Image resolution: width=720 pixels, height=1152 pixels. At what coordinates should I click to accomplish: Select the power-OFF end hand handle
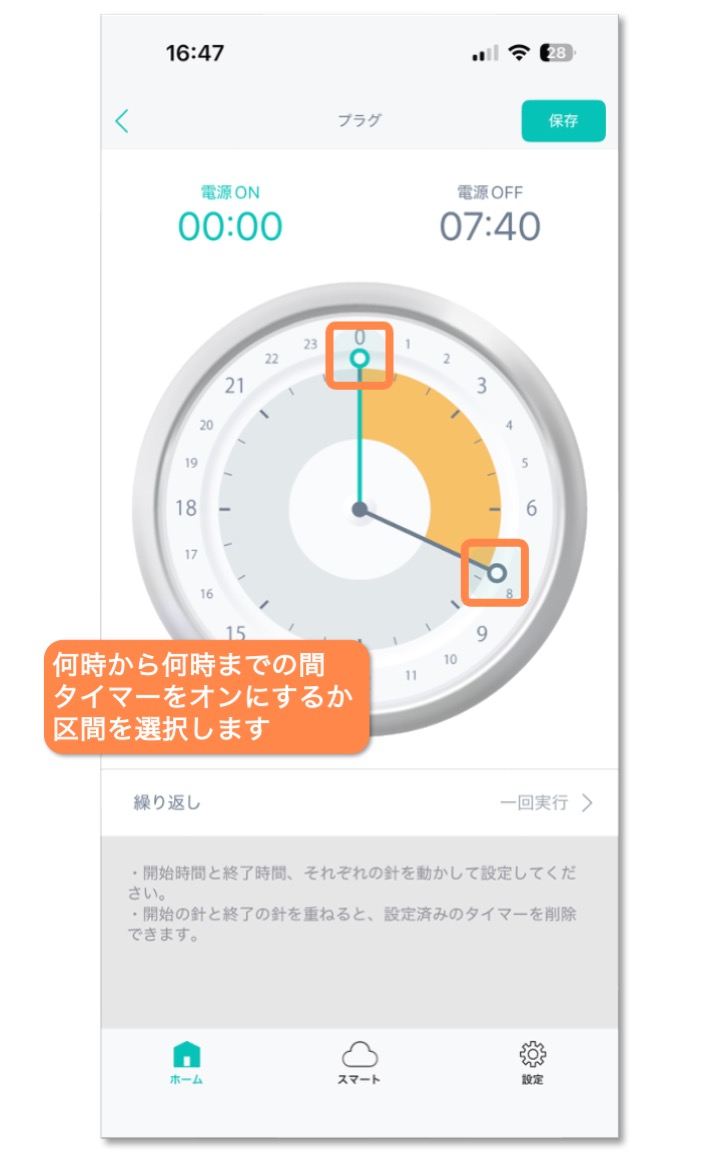(496, 573)
